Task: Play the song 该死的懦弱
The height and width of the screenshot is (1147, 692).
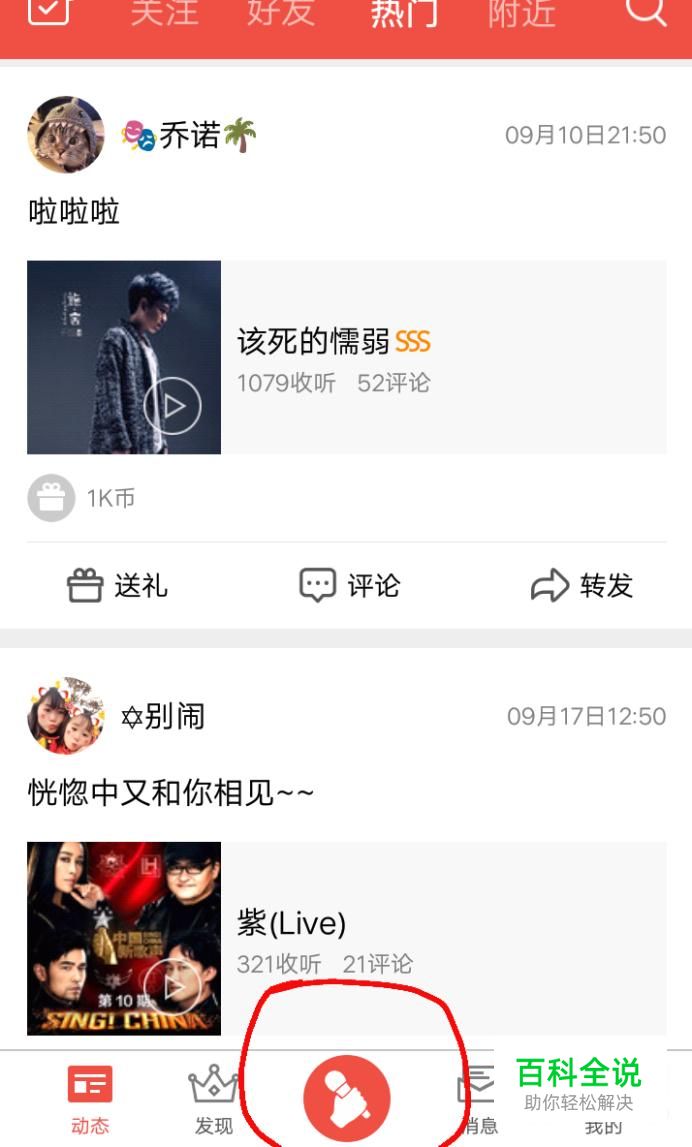Action: pos(172,405)
